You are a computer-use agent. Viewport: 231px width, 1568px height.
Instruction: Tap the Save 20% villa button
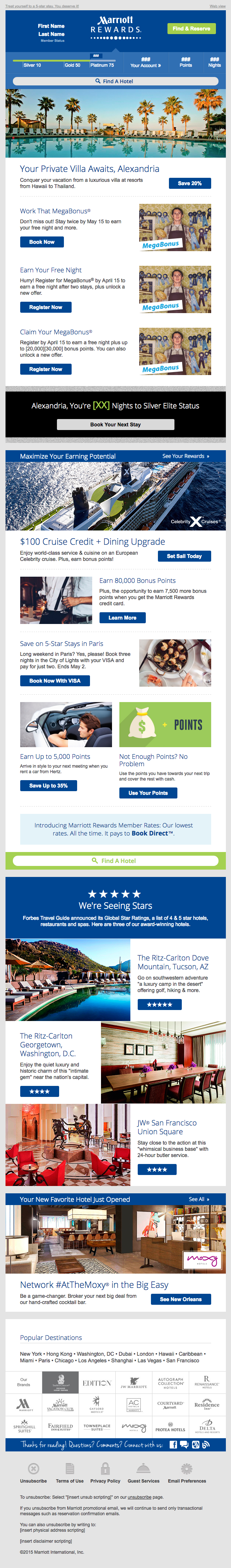click(x=190, y=183)
